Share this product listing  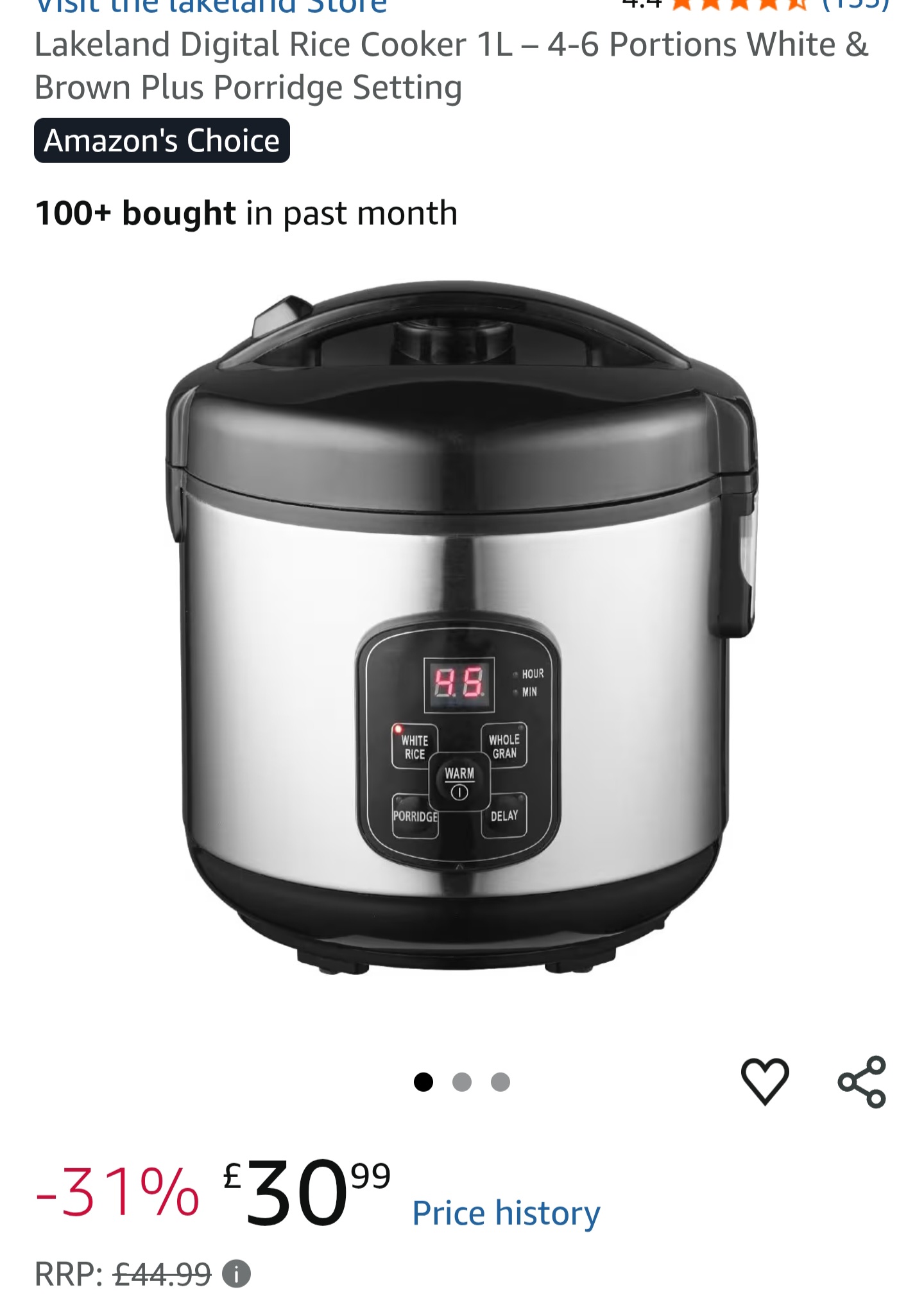[x=862, y=1082]
